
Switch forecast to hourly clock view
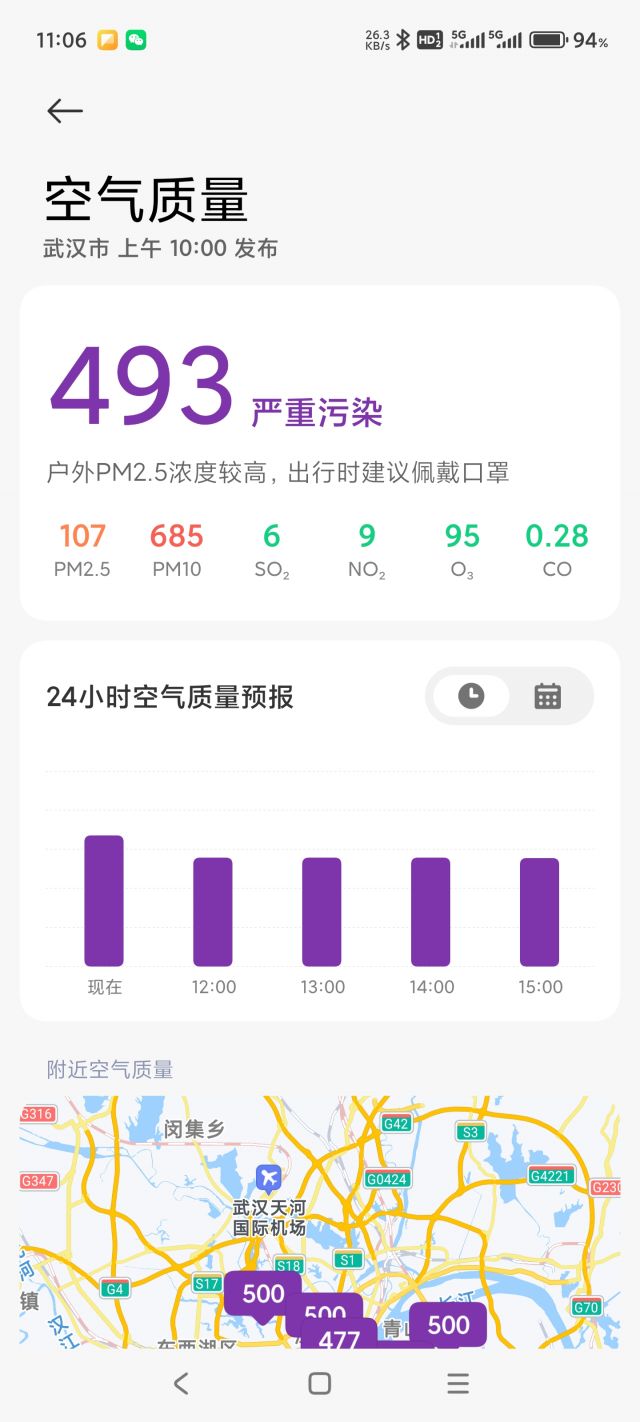(x=471, y=696)
